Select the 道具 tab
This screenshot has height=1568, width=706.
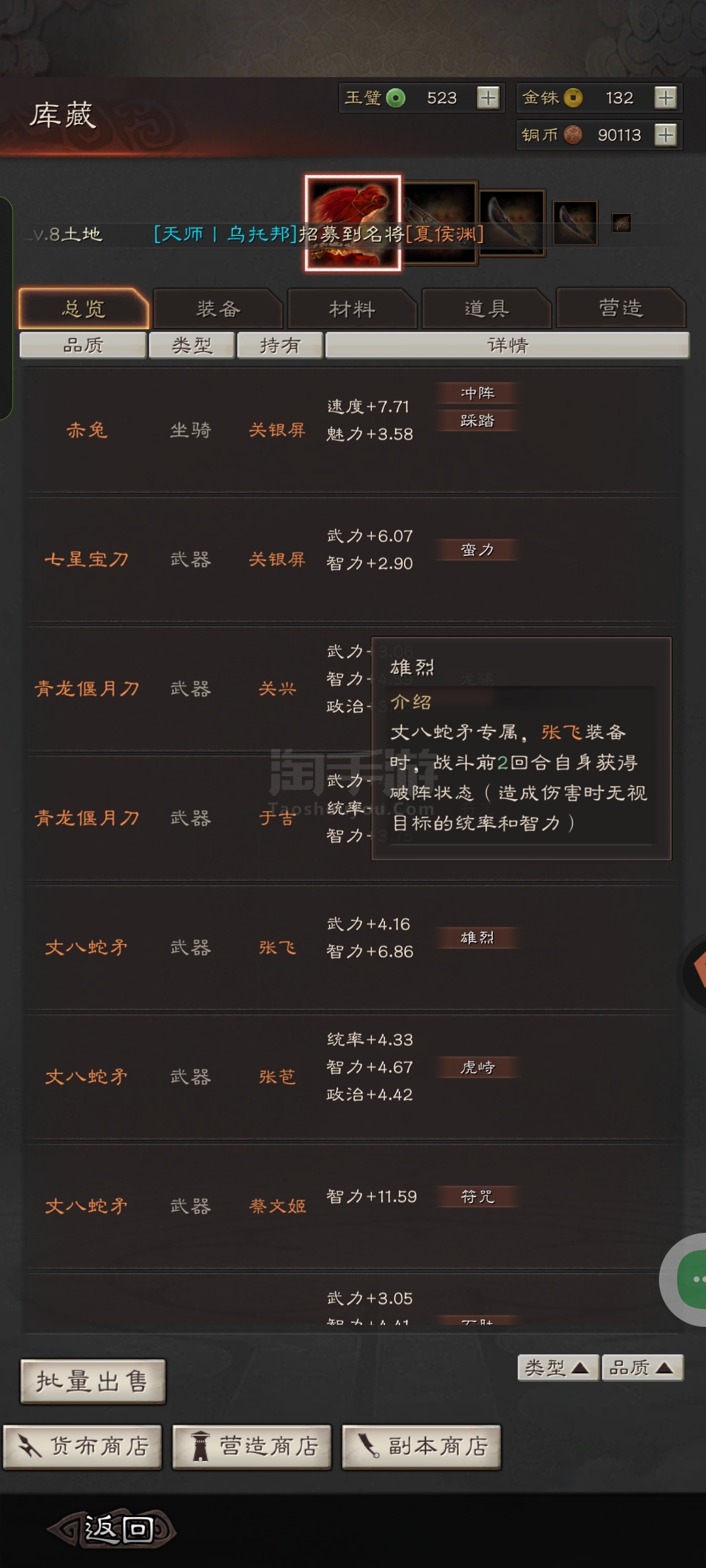click(487, 308)
